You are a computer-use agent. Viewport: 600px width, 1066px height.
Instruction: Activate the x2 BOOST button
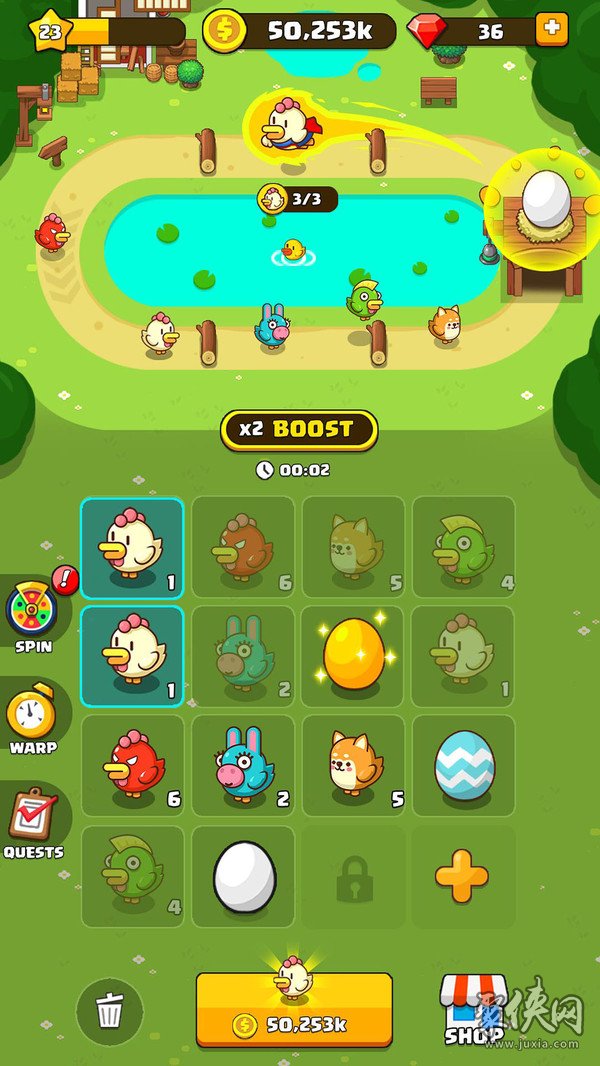coord(299,430)
